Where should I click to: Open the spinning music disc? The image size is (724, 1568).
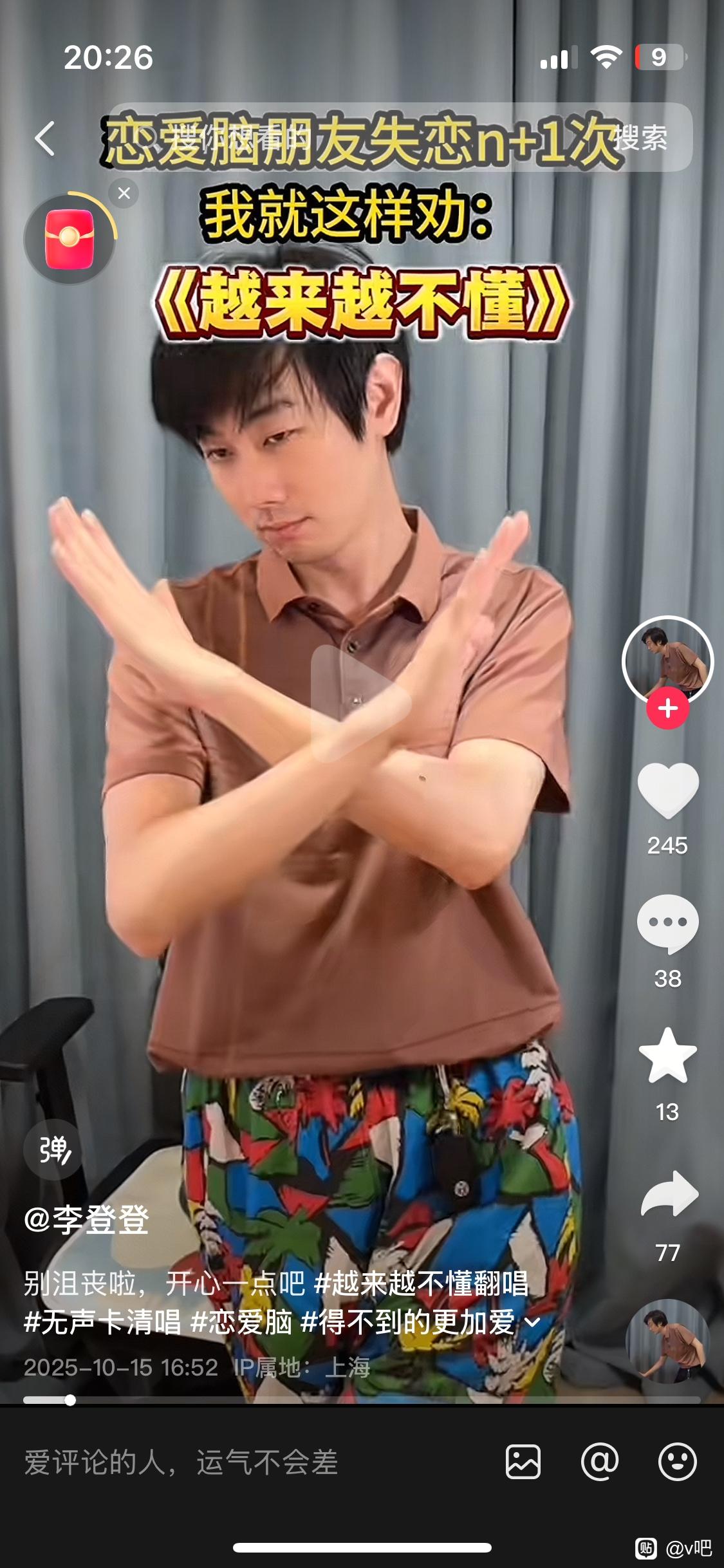pyautogui.click(x=667, y=1341)
